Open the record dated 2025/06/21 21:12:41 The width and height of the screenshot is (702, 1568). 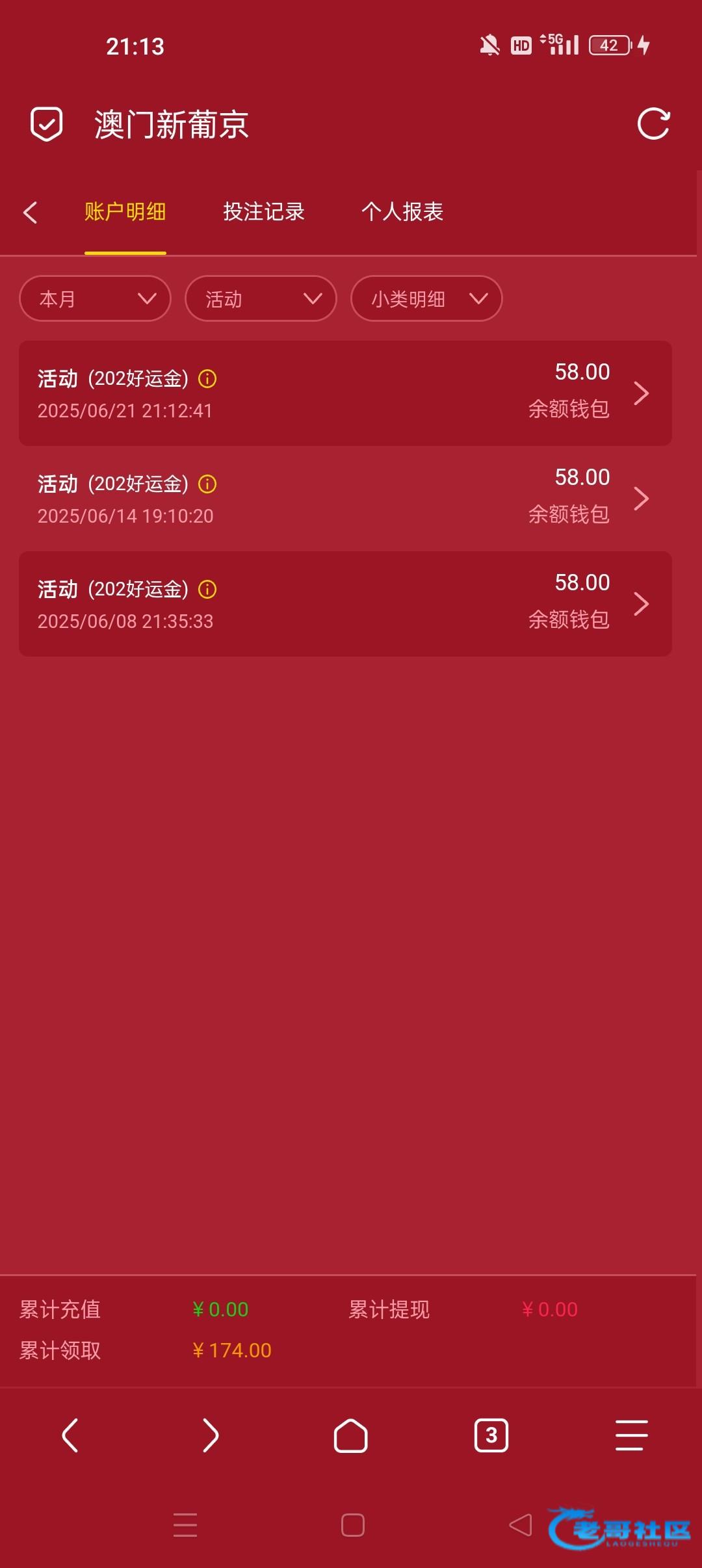[x=345, y=393]
